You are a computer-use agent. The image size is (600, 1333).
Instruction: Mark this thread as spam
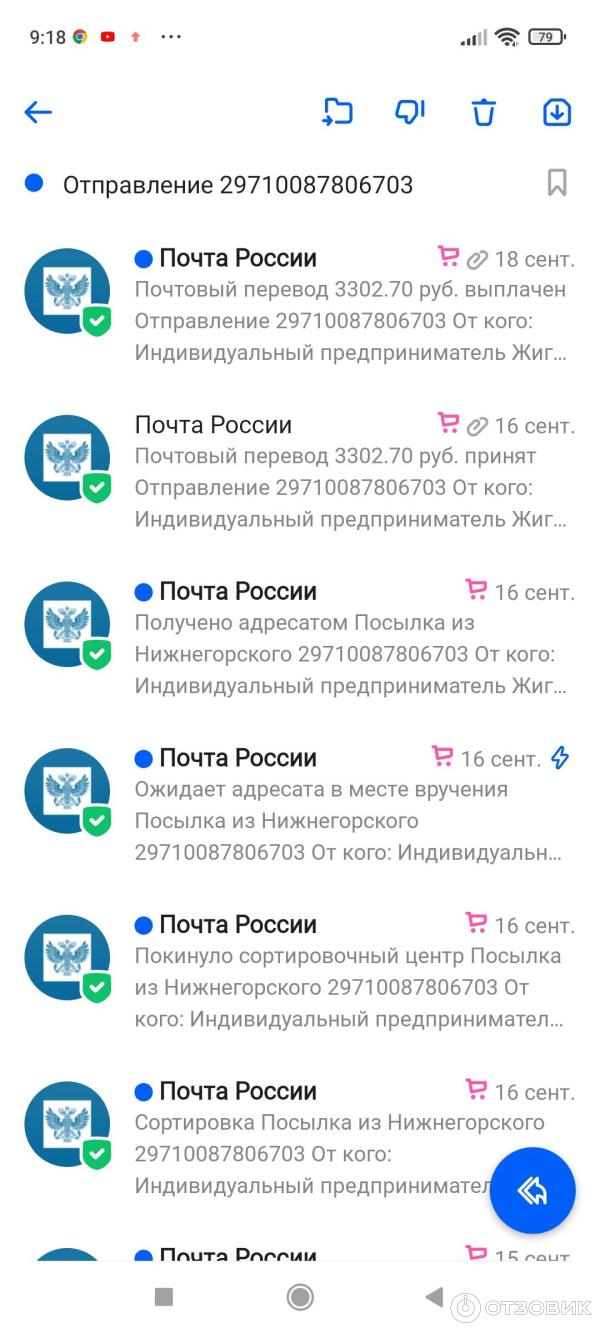pos(411,112)
